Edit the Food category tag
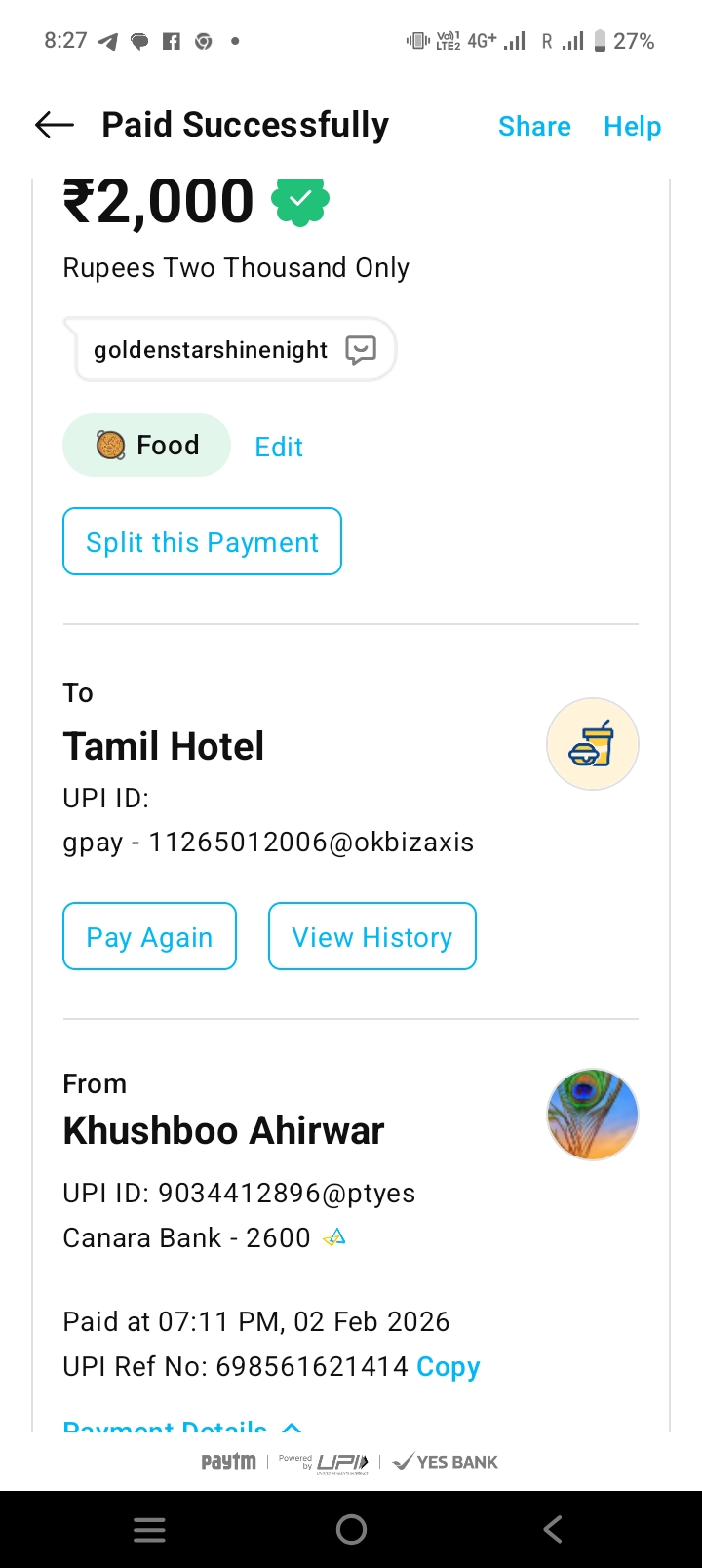 [x=279, y=447]
